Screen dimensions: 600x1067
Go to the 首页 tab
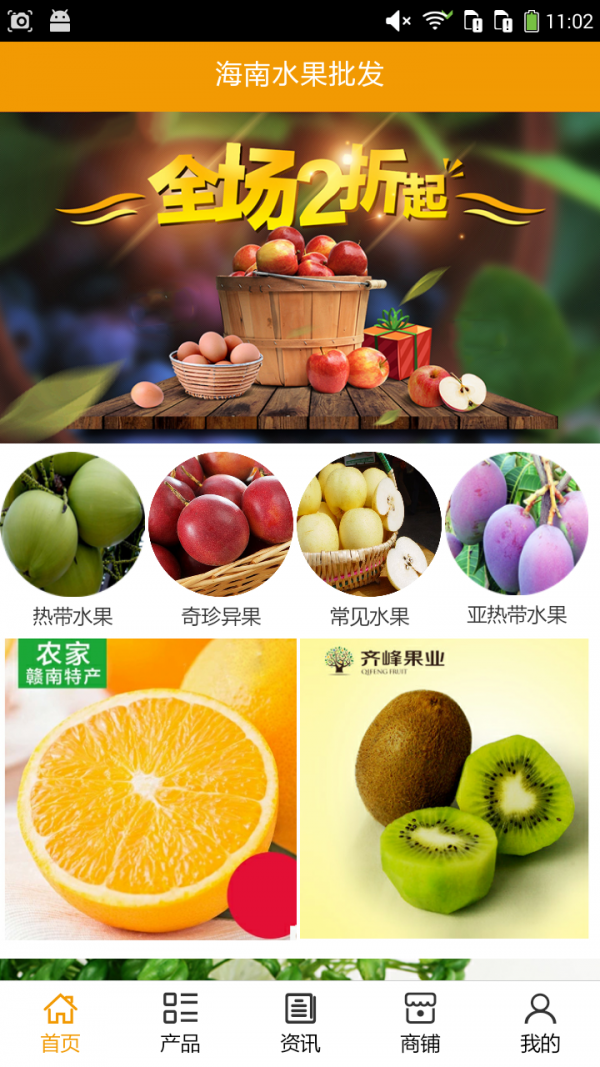coord(60,1023)
